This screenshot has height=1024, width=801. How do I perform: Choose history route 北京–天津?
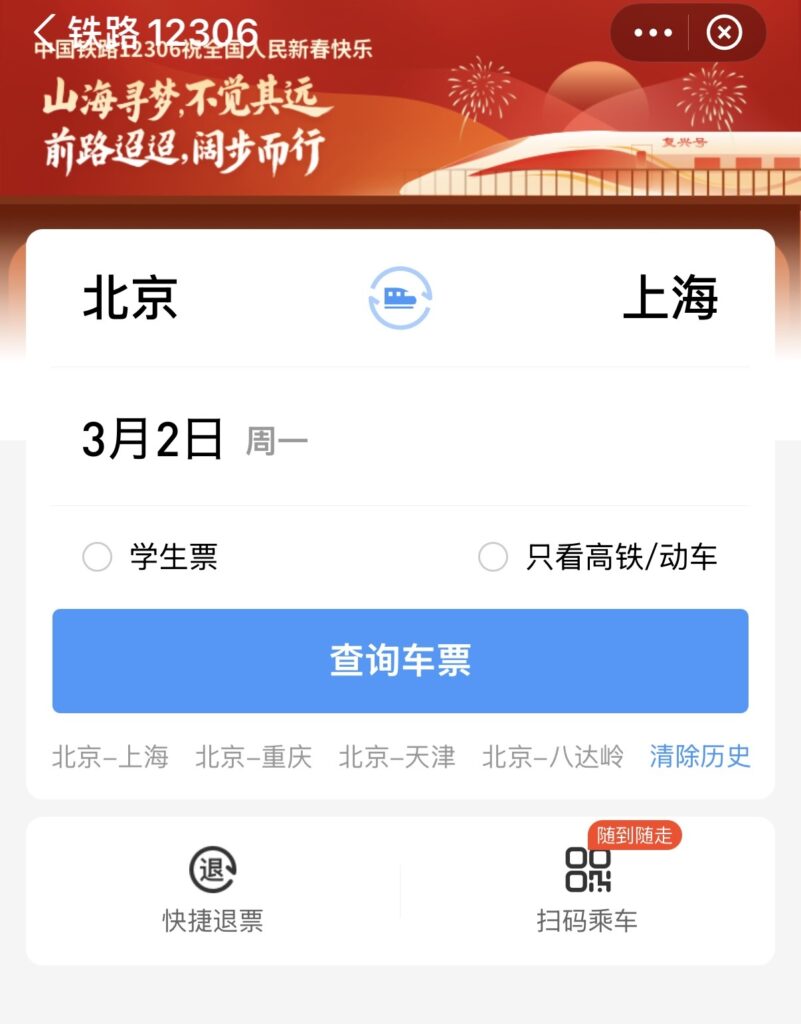(x=397, y=757)
